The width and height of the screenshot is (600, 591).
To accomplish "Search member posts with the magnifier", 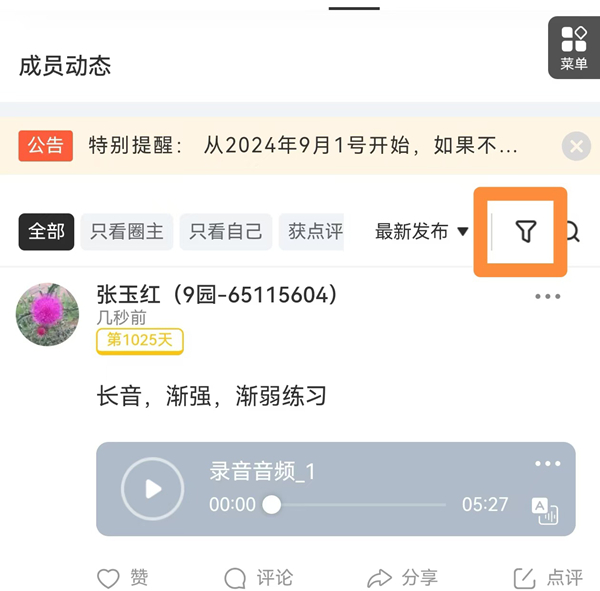I will tap(573, 232).
